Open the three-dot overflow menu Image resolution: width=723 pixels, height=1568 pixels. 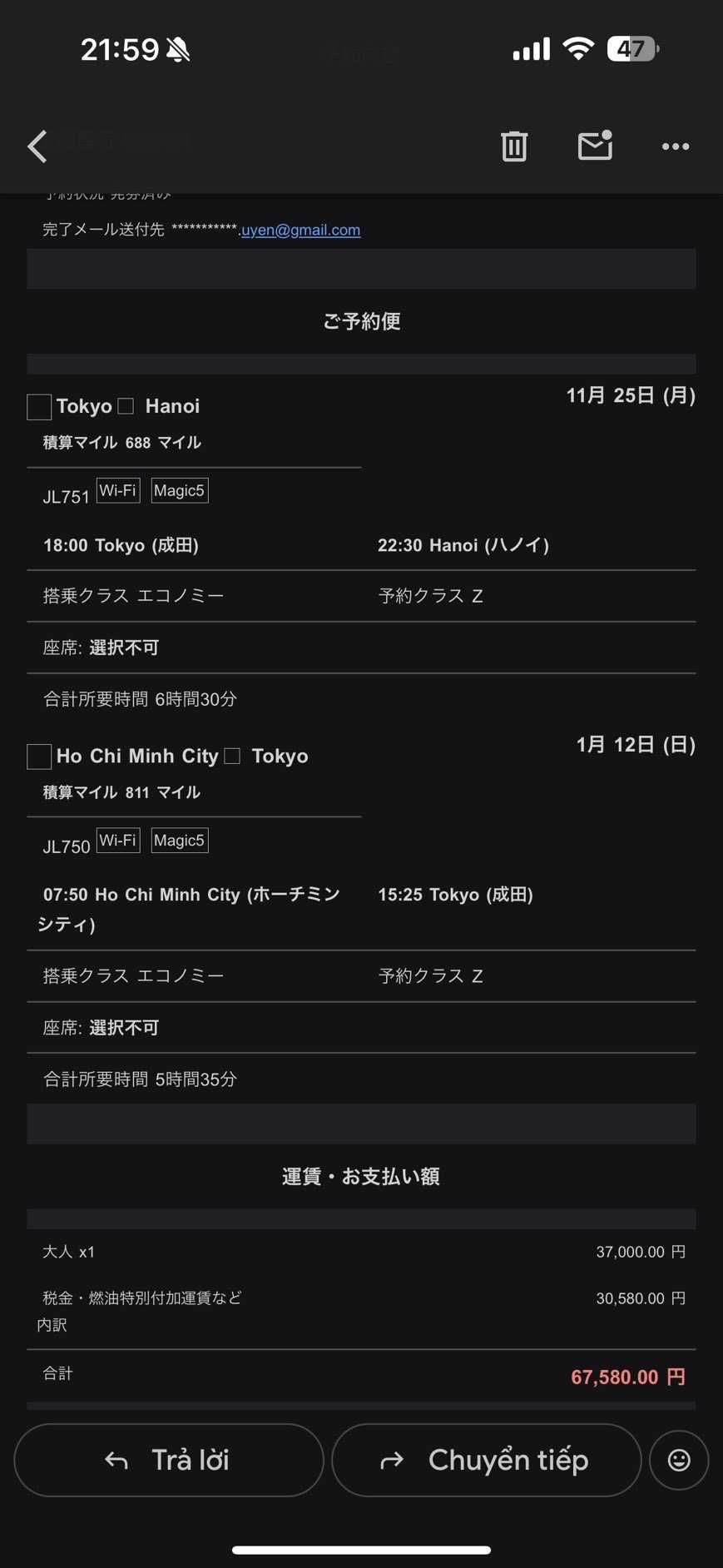(675, 146)
